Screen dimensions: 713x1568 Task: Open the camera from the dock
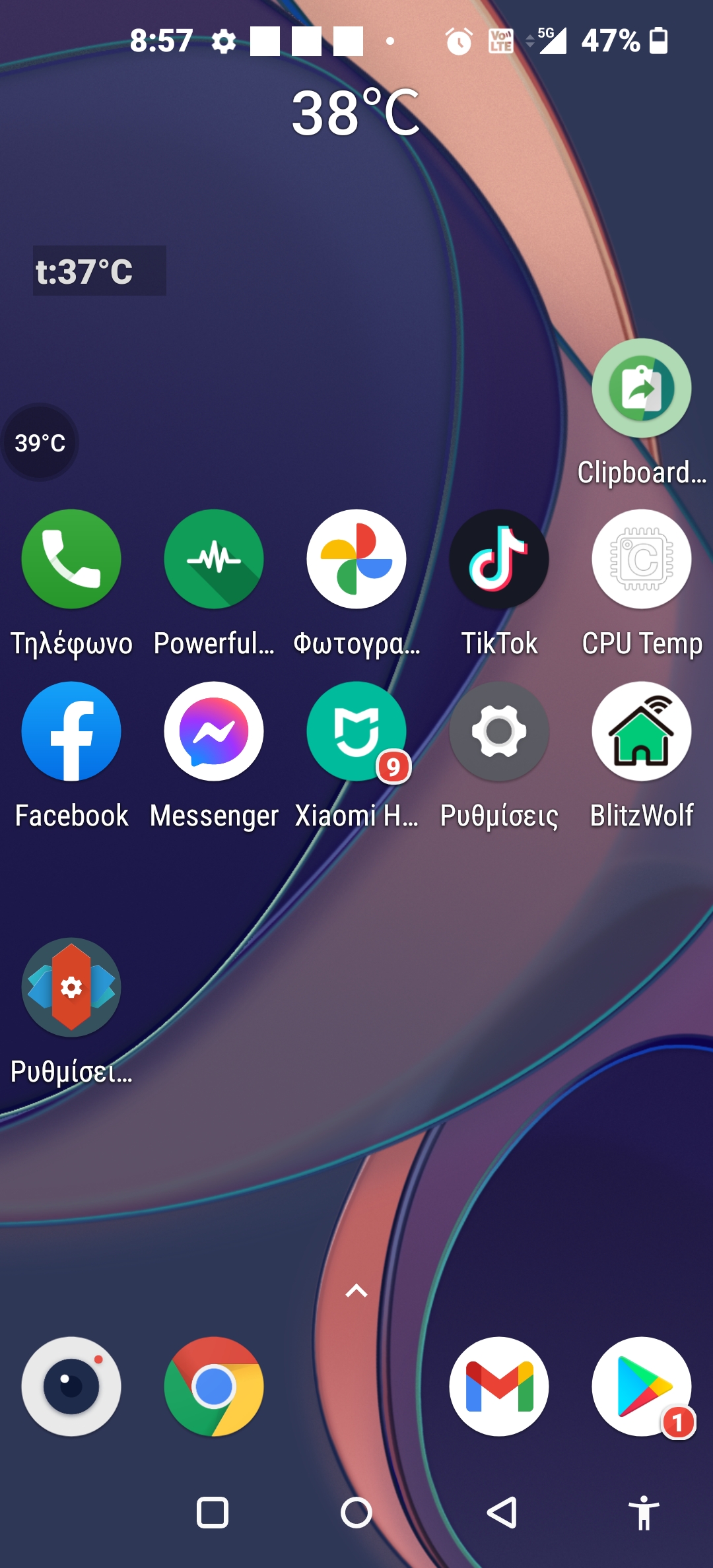pos(71,1387)
